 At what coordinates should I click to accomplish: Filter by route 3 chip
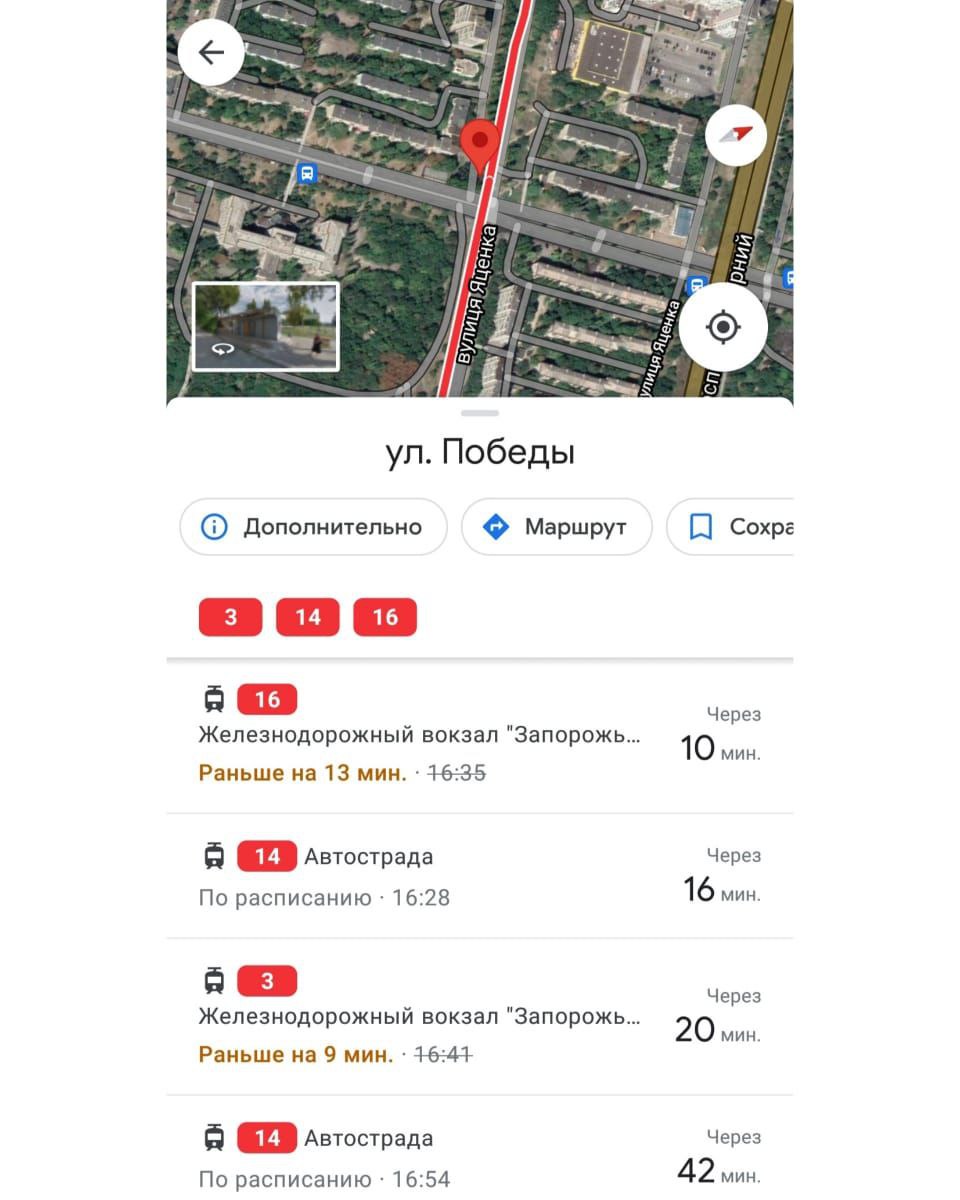coord(230,617)
